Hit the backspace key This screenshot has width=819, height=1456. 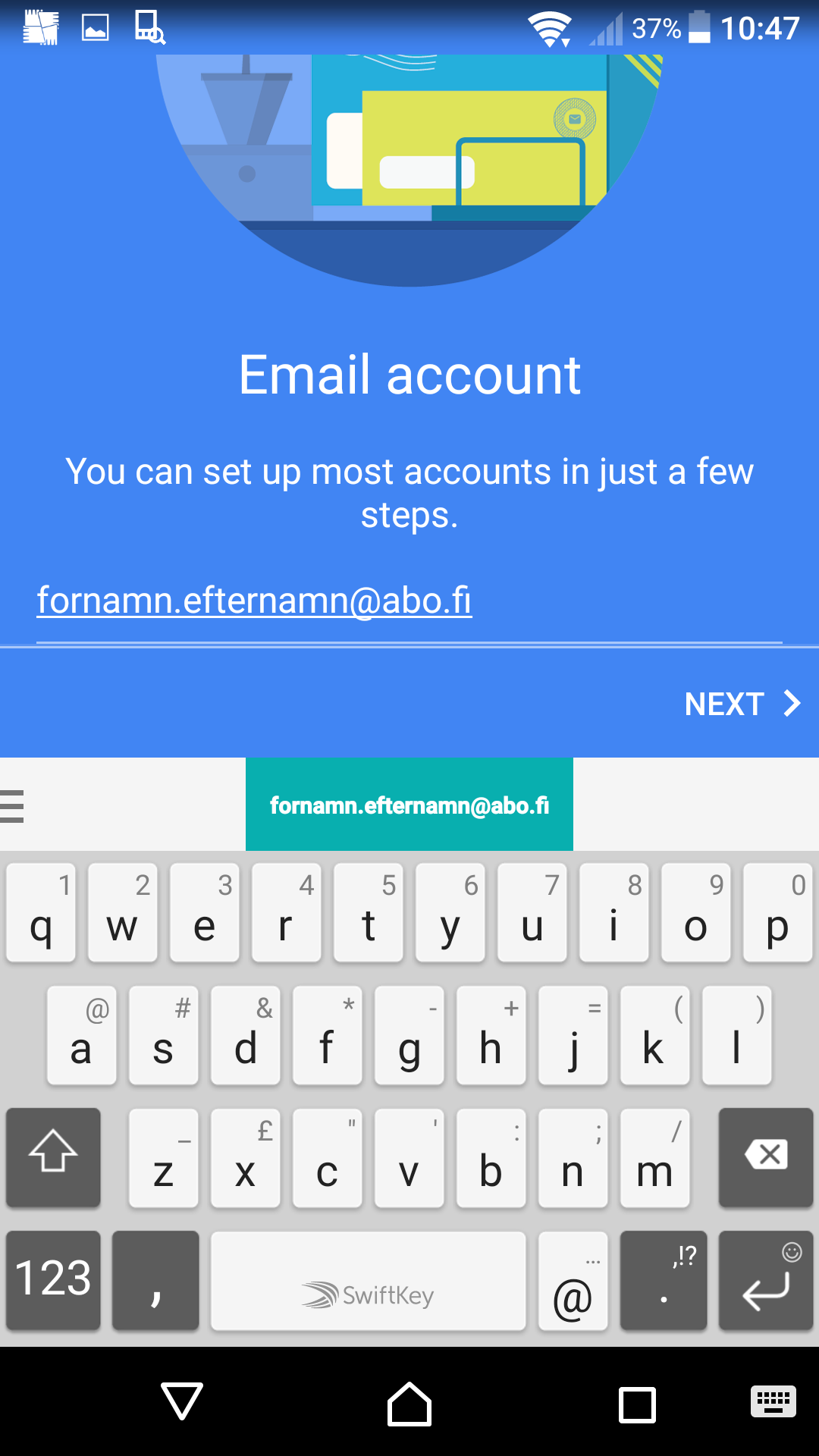pos(766,1156)
